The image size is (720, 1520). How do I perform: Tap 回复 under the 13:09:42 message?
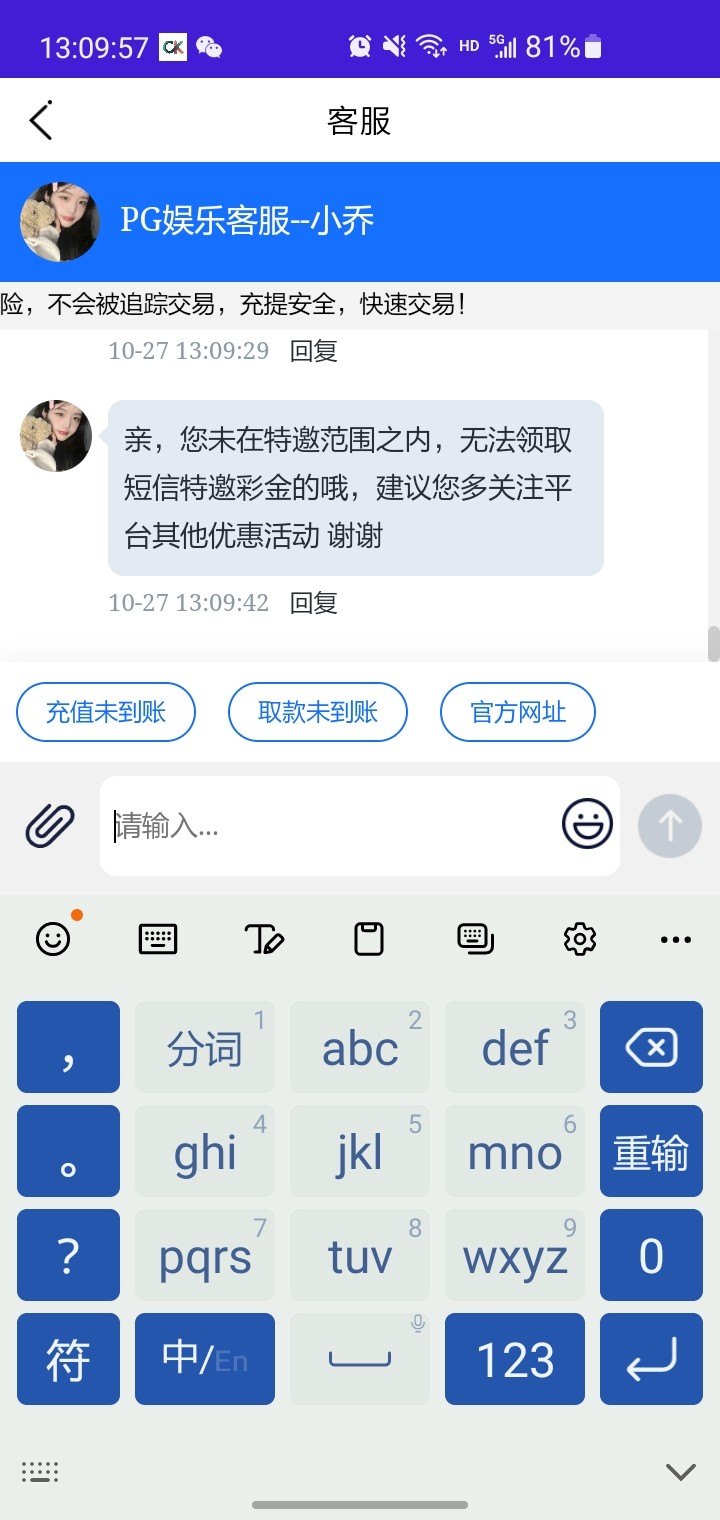pos(314,603)
